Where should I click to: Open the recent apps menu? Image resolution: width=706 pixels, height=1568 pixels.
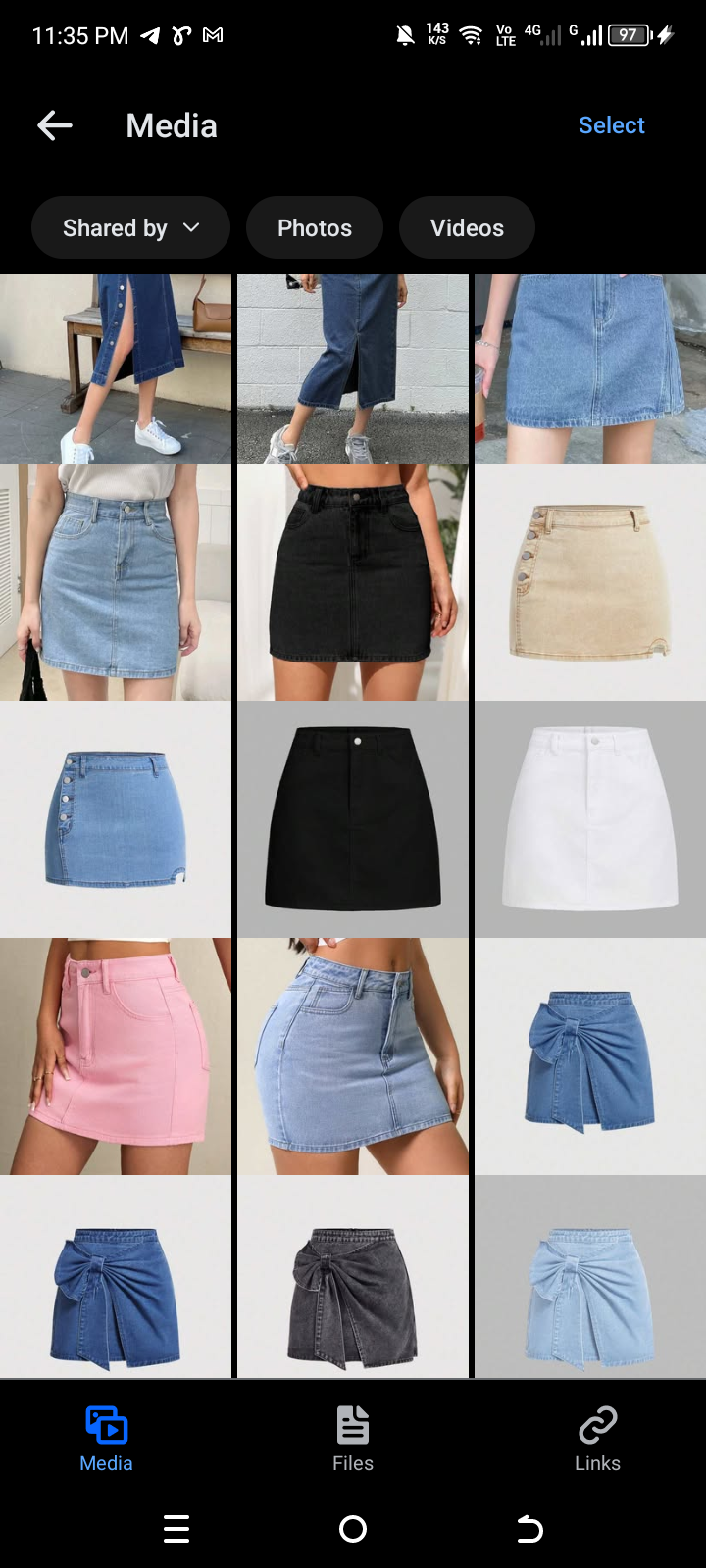tap(176, 1529)
